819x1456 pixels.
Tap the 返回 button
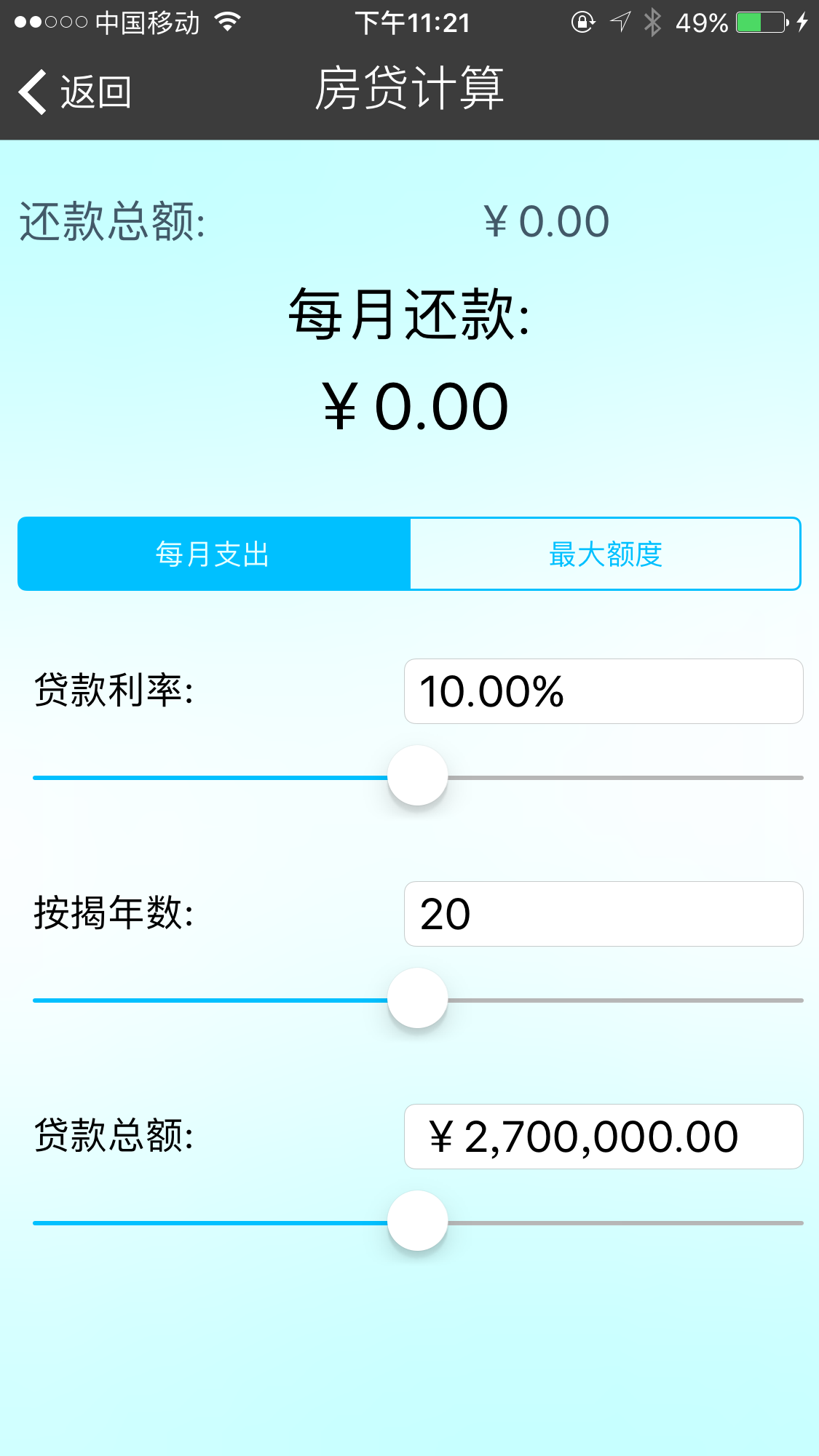click(x=96, y=90)
